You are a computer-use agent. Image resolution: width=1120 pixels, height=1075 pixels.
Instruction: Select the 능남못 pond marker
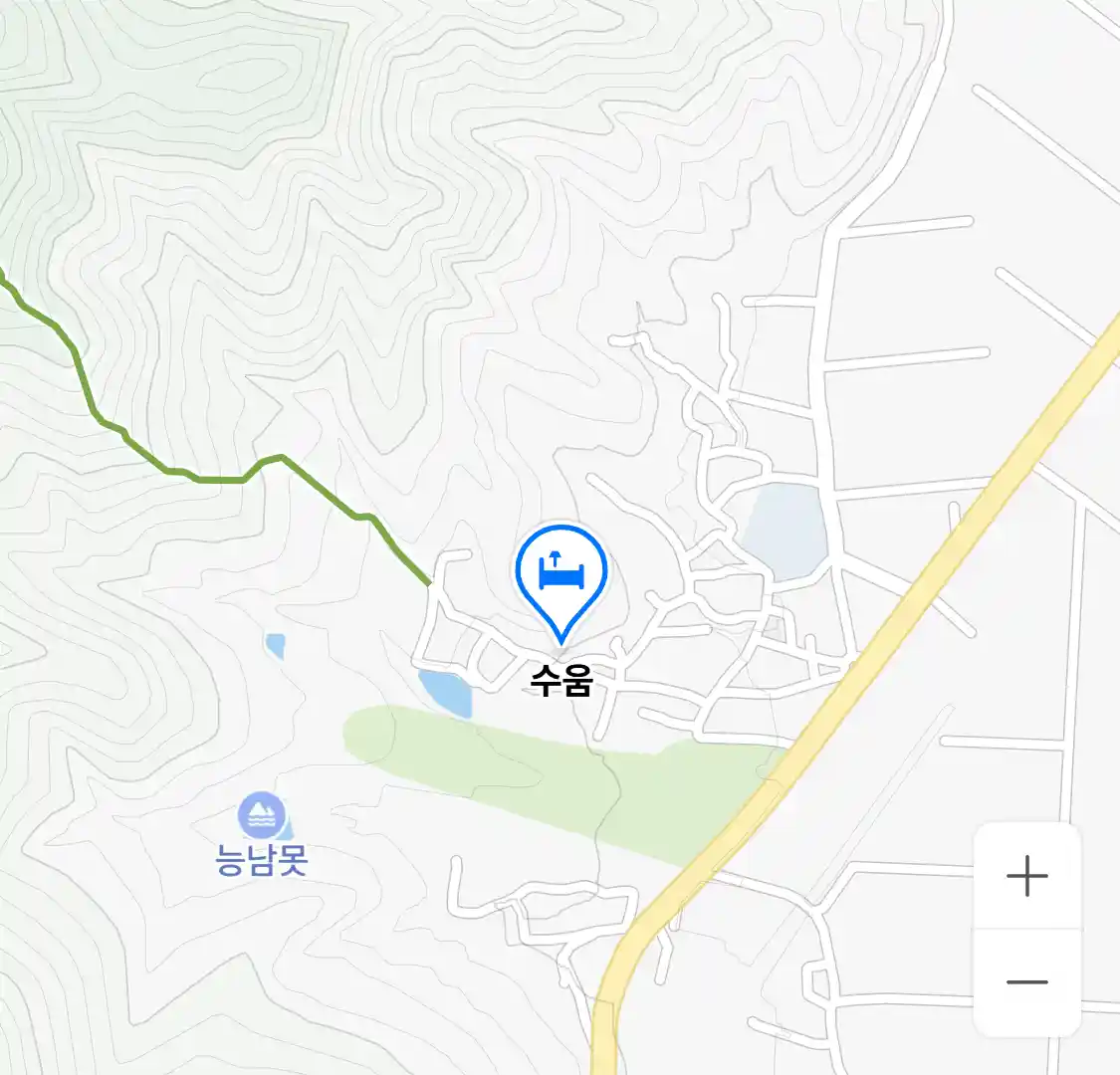click(x=262, y=817)
